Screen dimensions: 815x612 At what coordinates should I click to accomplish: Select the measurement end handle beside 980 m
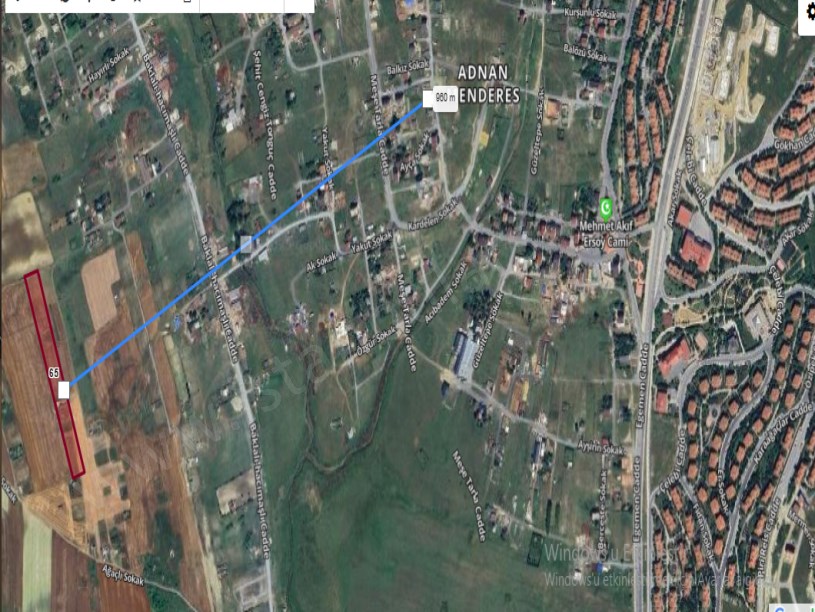[428, 98]
